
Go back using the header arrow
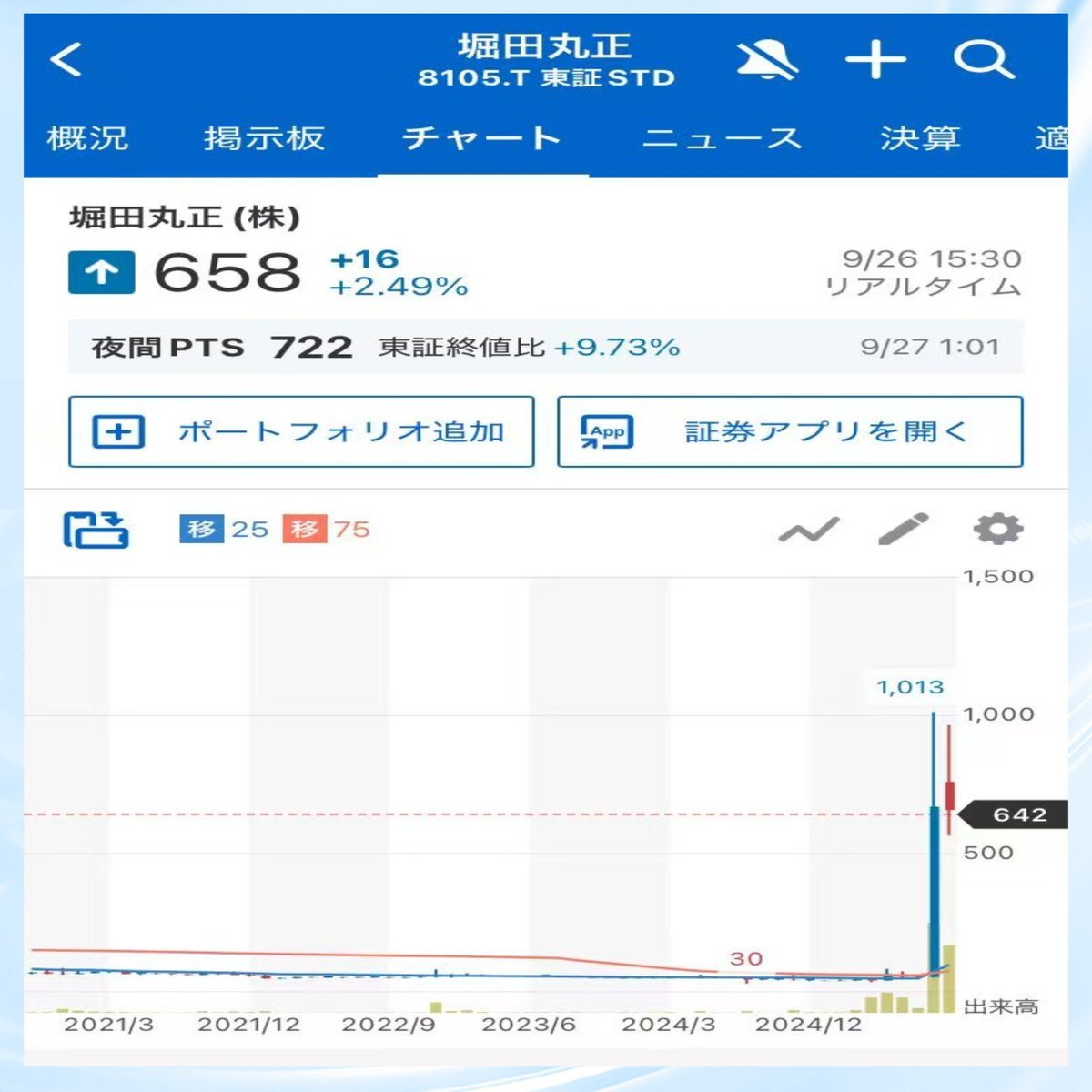[x=66, y=60]
